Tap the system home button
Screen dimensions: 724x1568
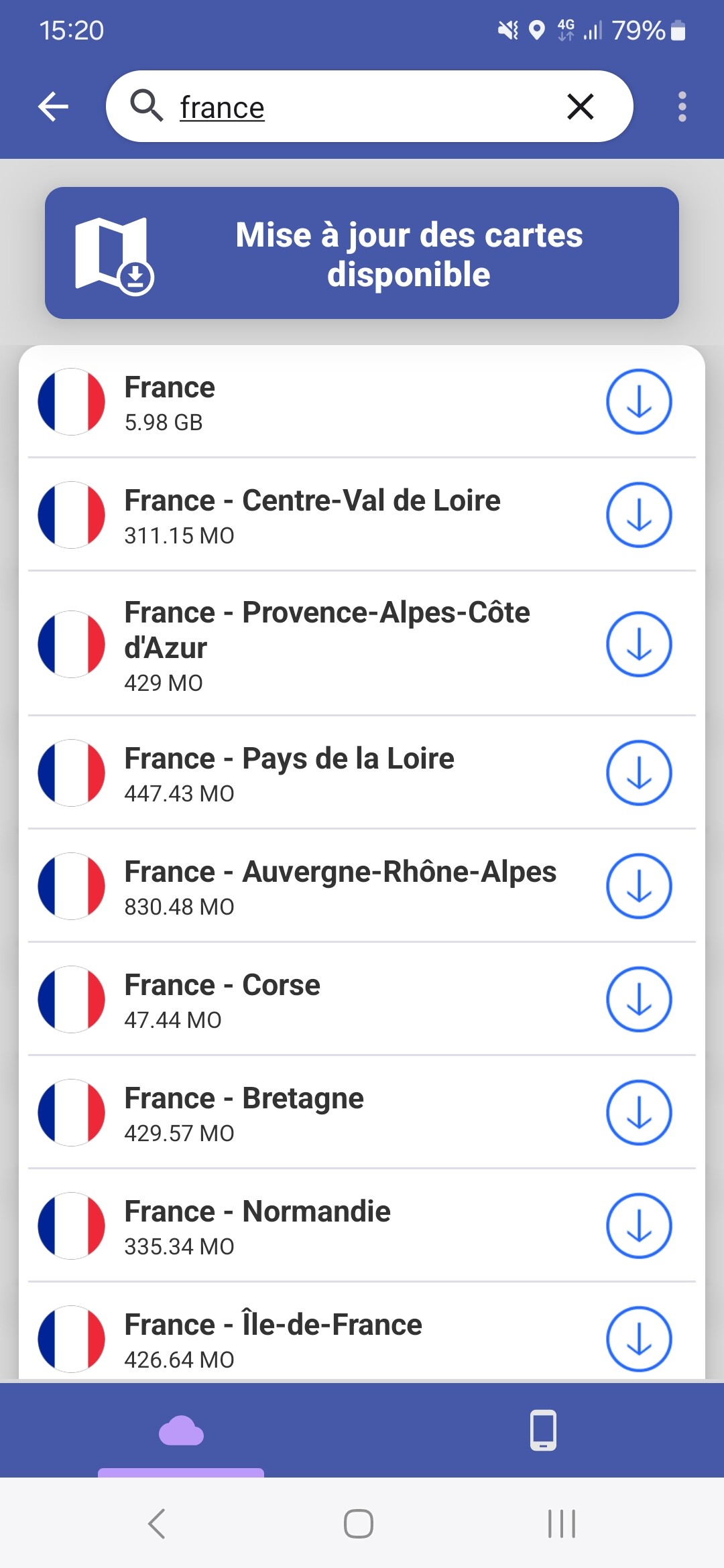point(359,1523)
